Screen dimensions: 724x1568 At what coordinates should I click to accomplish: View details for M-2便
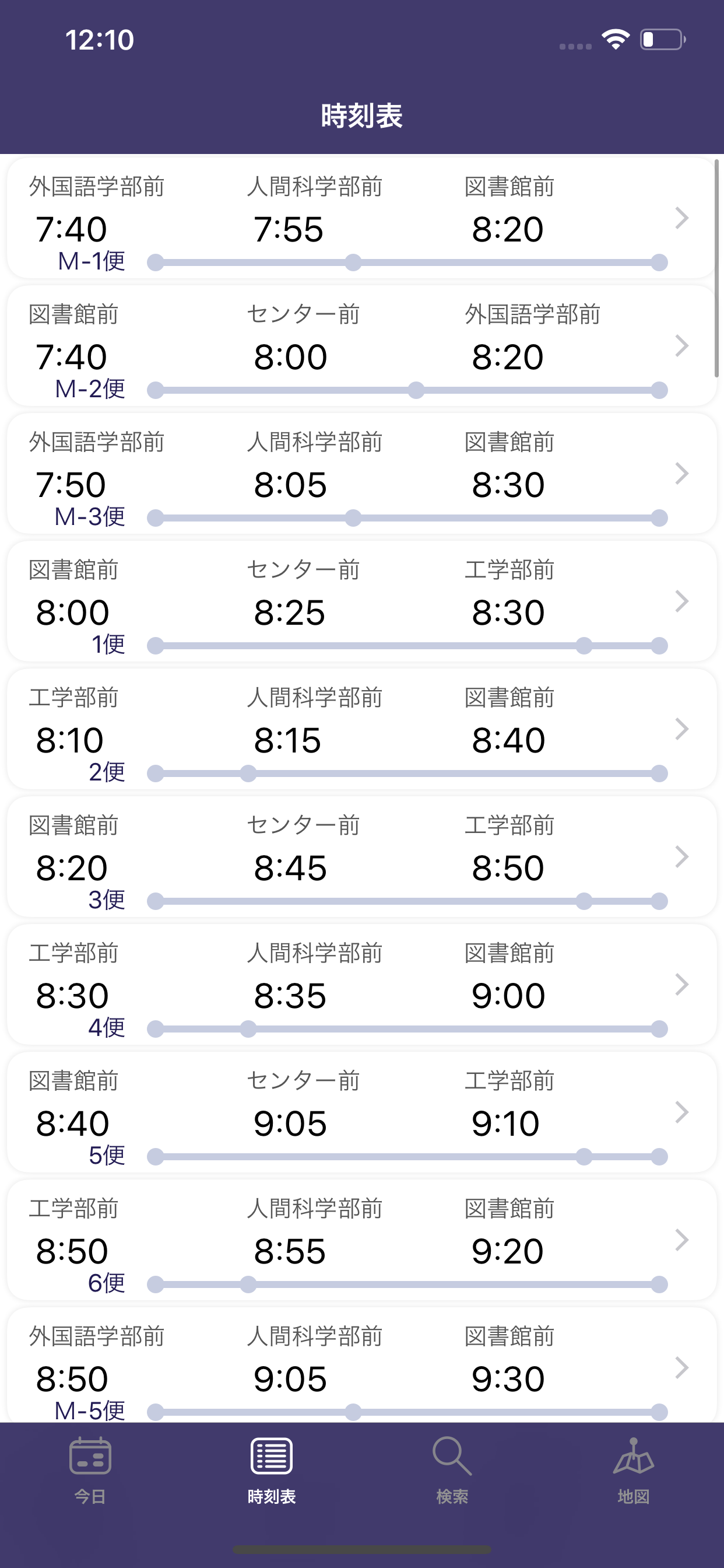coord(361,346)
